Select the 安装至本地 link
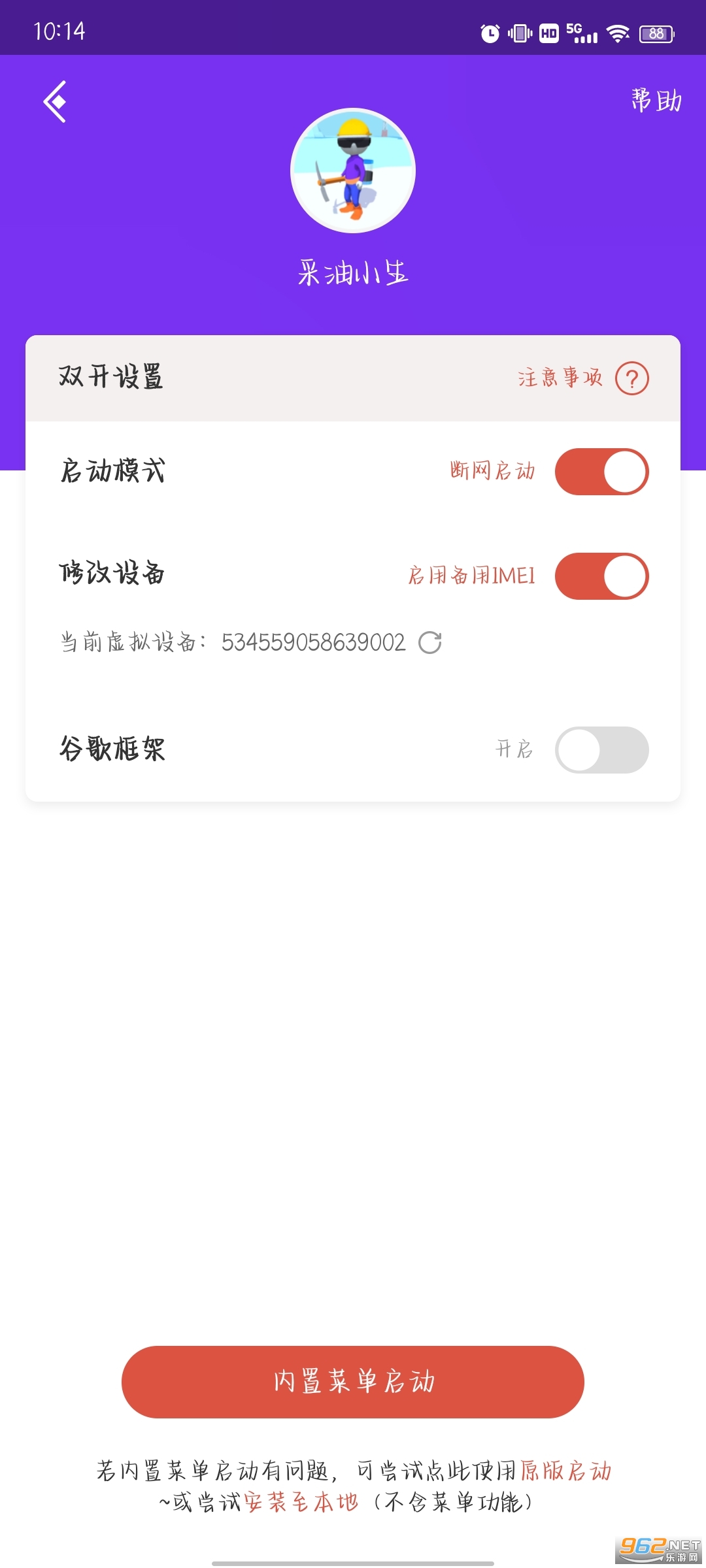This screenshot has width=706, height=1568. [x=301, y=1502]
